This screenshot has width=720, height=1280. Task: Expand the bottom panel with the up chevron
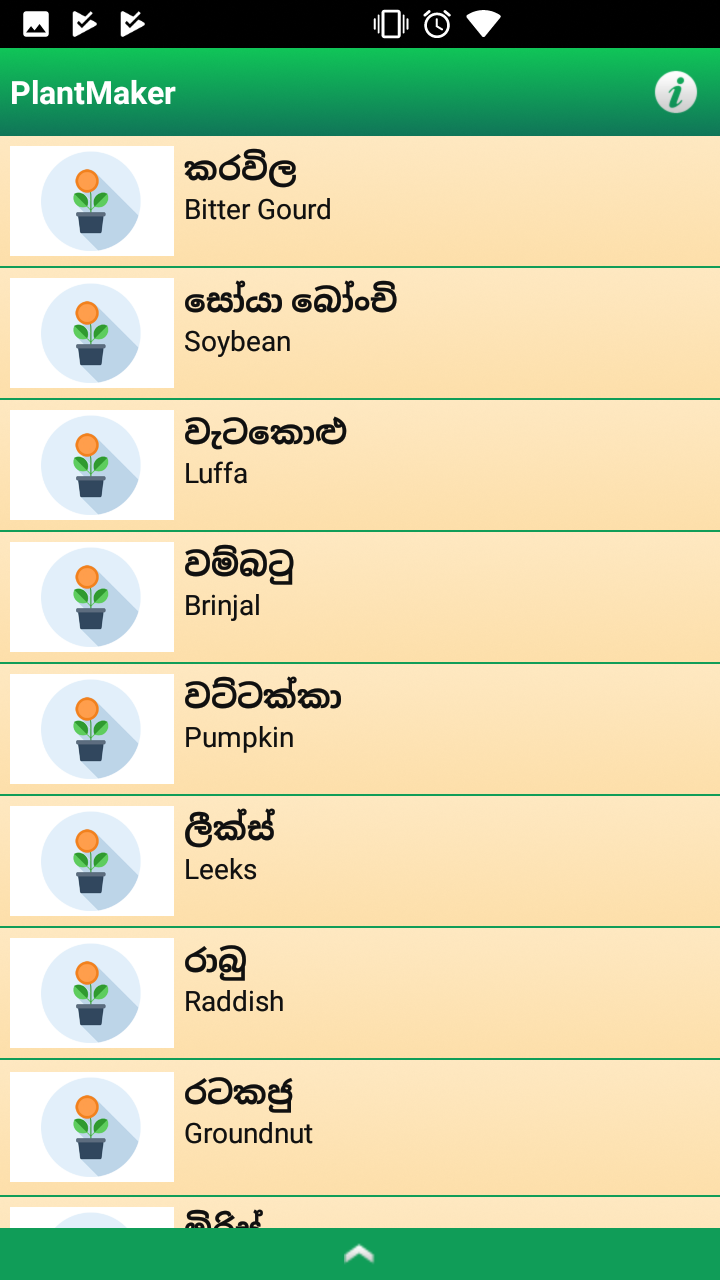359,1254
